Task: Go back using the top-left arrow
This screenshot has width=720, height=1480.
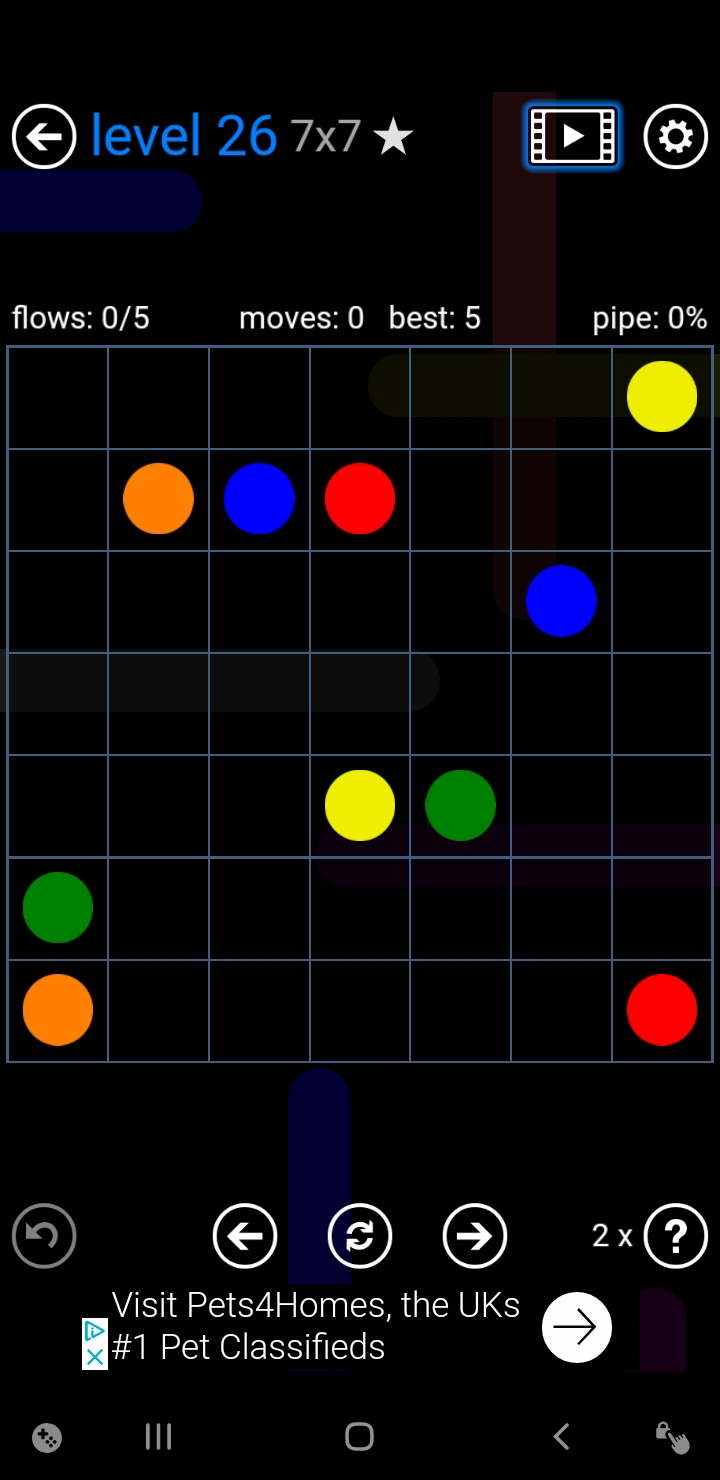Action: 44,136
